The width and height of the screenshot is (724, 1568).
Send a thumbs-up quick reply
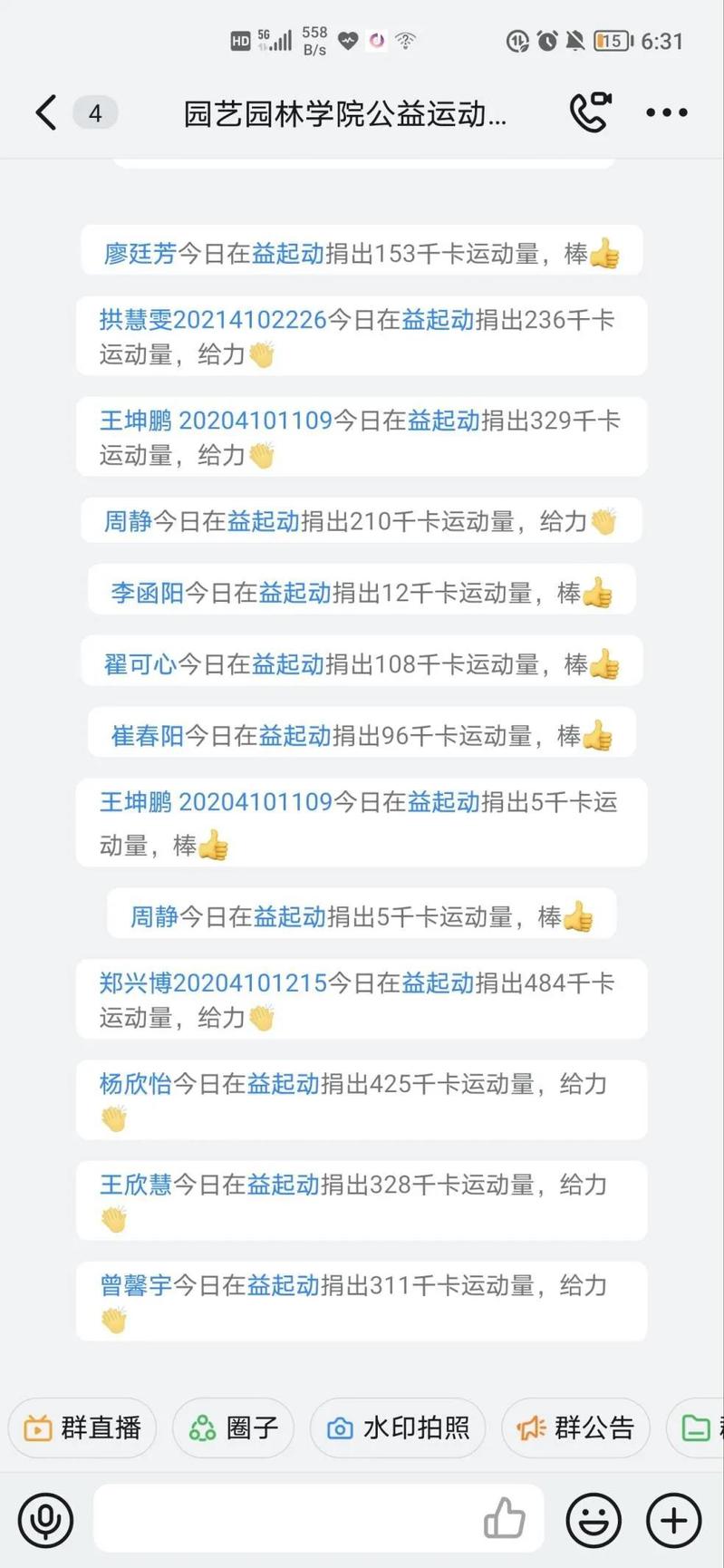(505, 1518)
